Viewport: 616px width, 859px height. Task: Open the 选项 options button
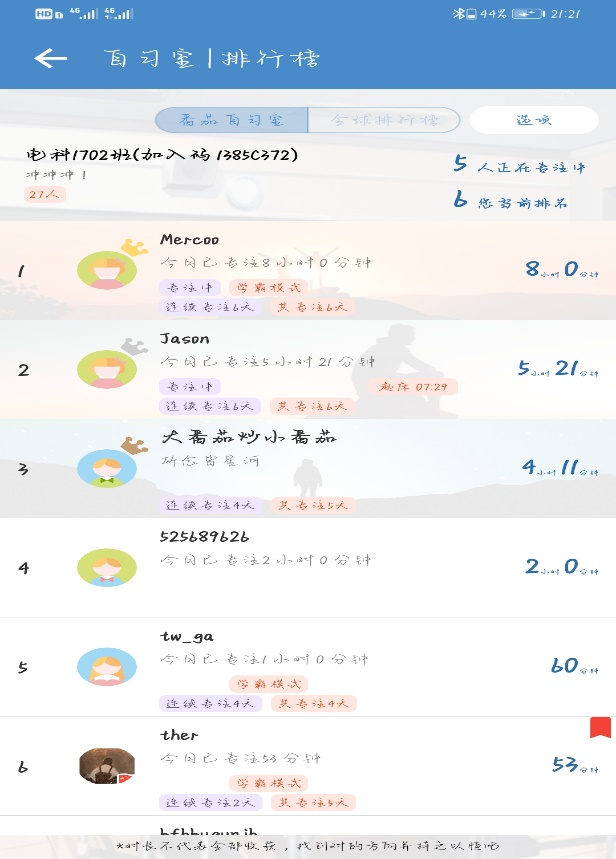point(534,120)
